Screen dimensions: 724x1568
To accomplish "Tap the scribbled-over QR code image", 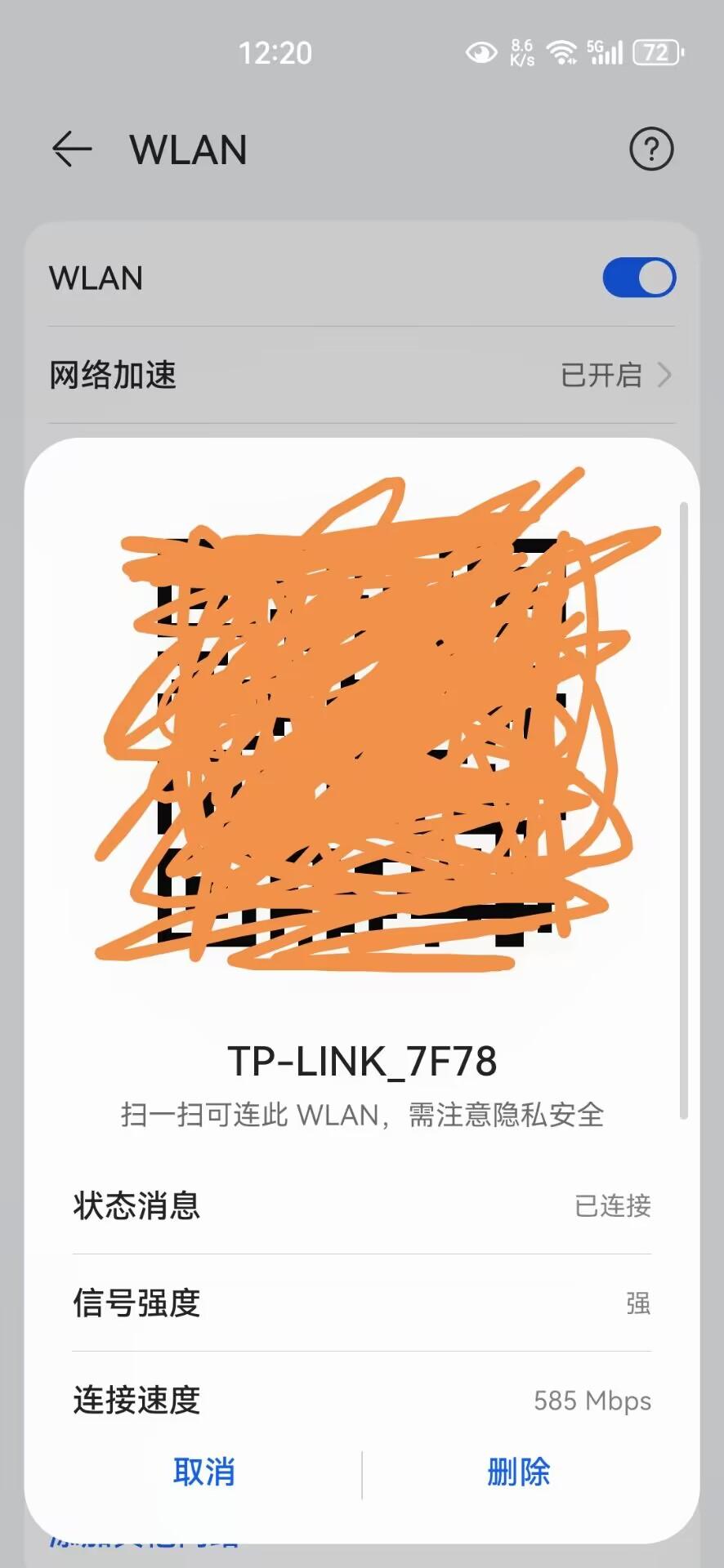I will pyautogui.click(x=362, y=735).
